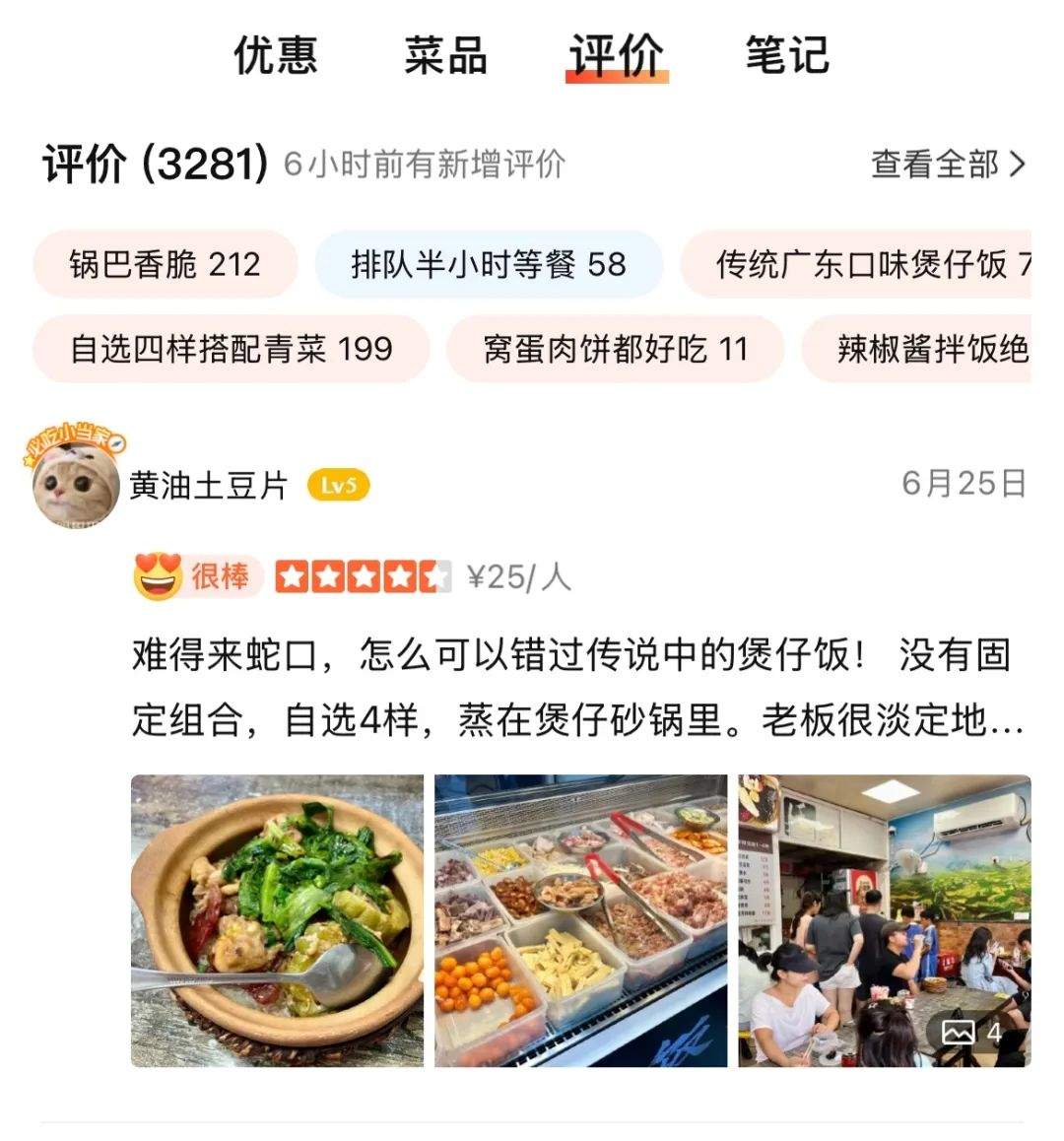This screenshot has height=1141, width=1064.
Task: Switch to the 优惠 tab
Action: (x=276, y=55)
